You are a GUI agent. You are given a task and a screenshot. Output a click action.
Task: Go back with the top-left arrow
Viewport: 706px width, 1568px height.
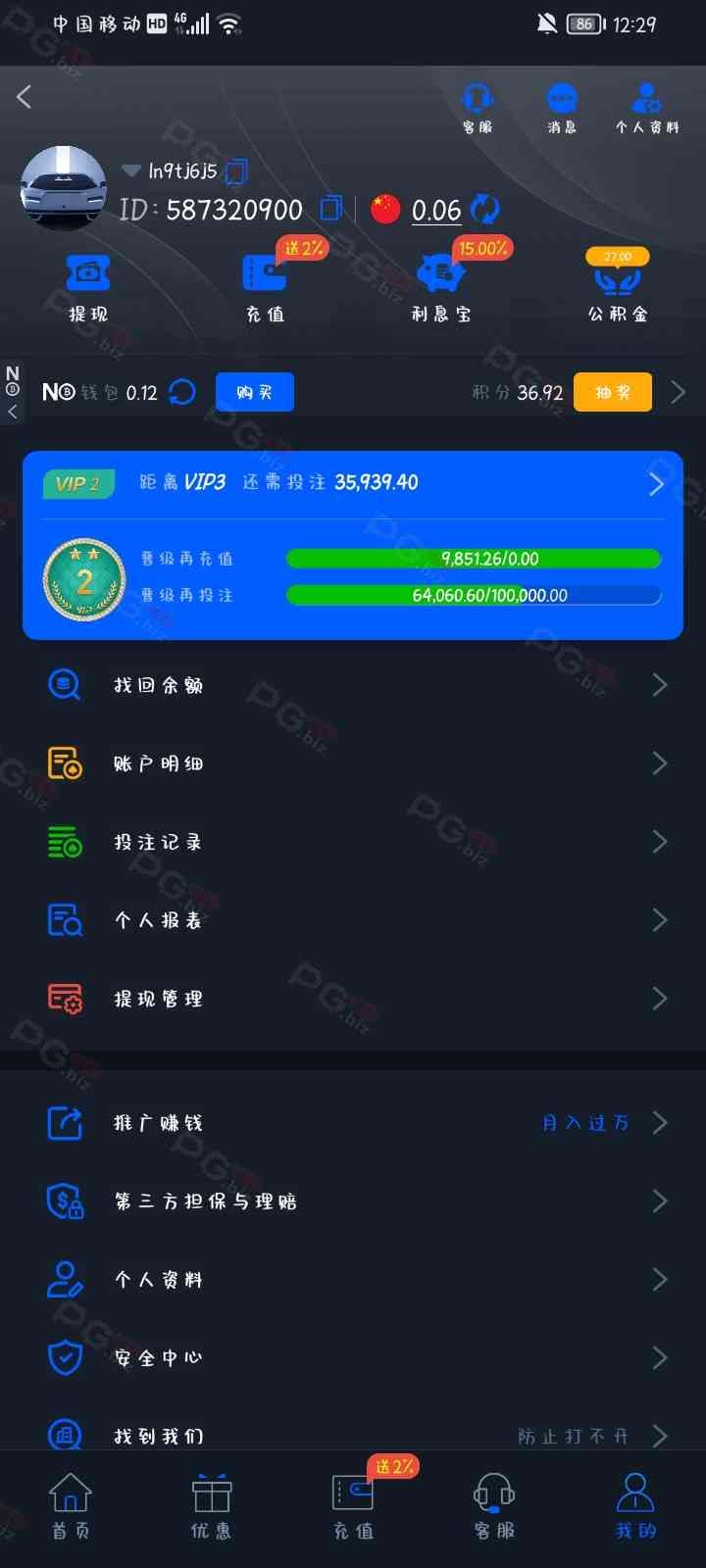coord(25,96)
